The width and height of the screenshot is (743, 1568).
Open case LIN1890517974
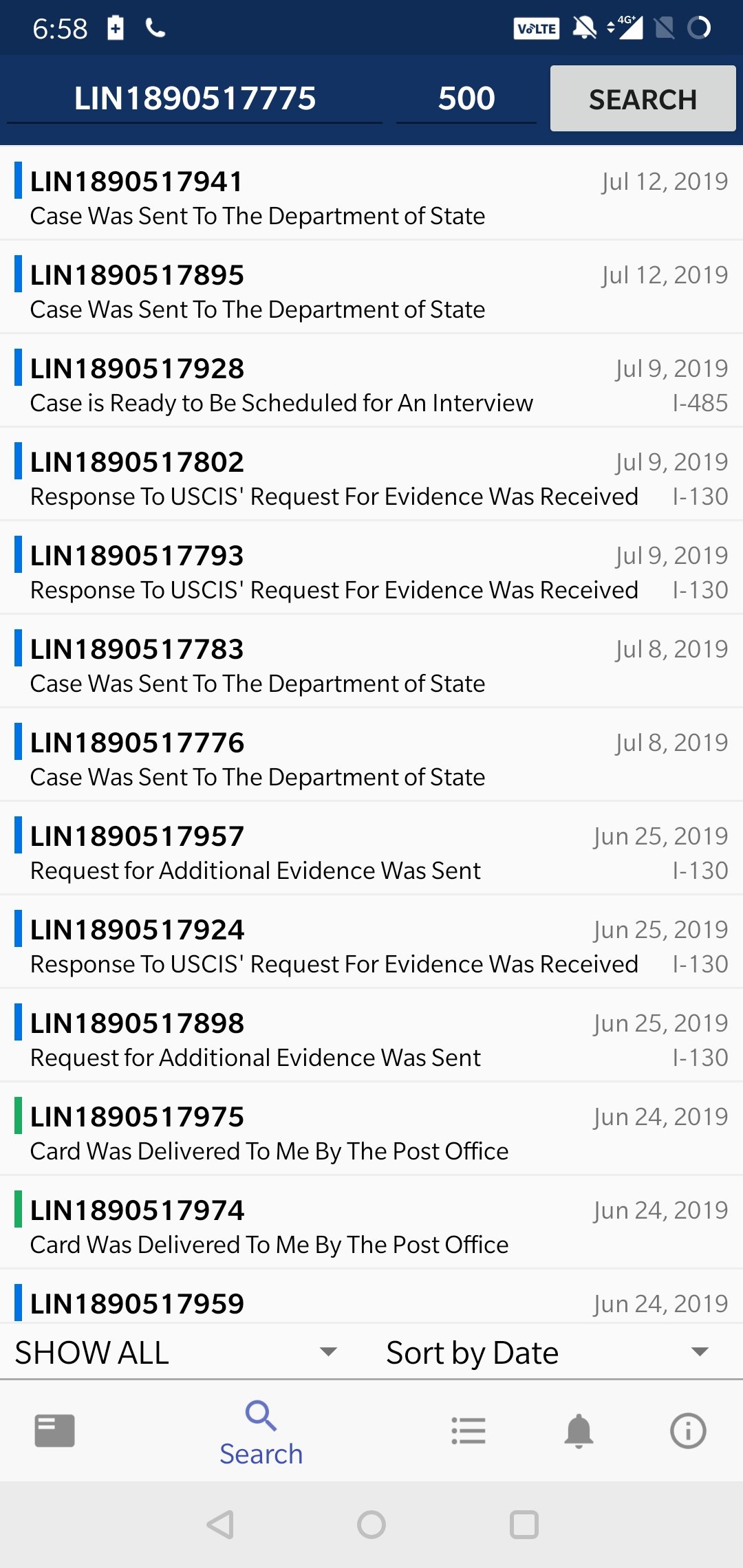tap(371, 1222)
